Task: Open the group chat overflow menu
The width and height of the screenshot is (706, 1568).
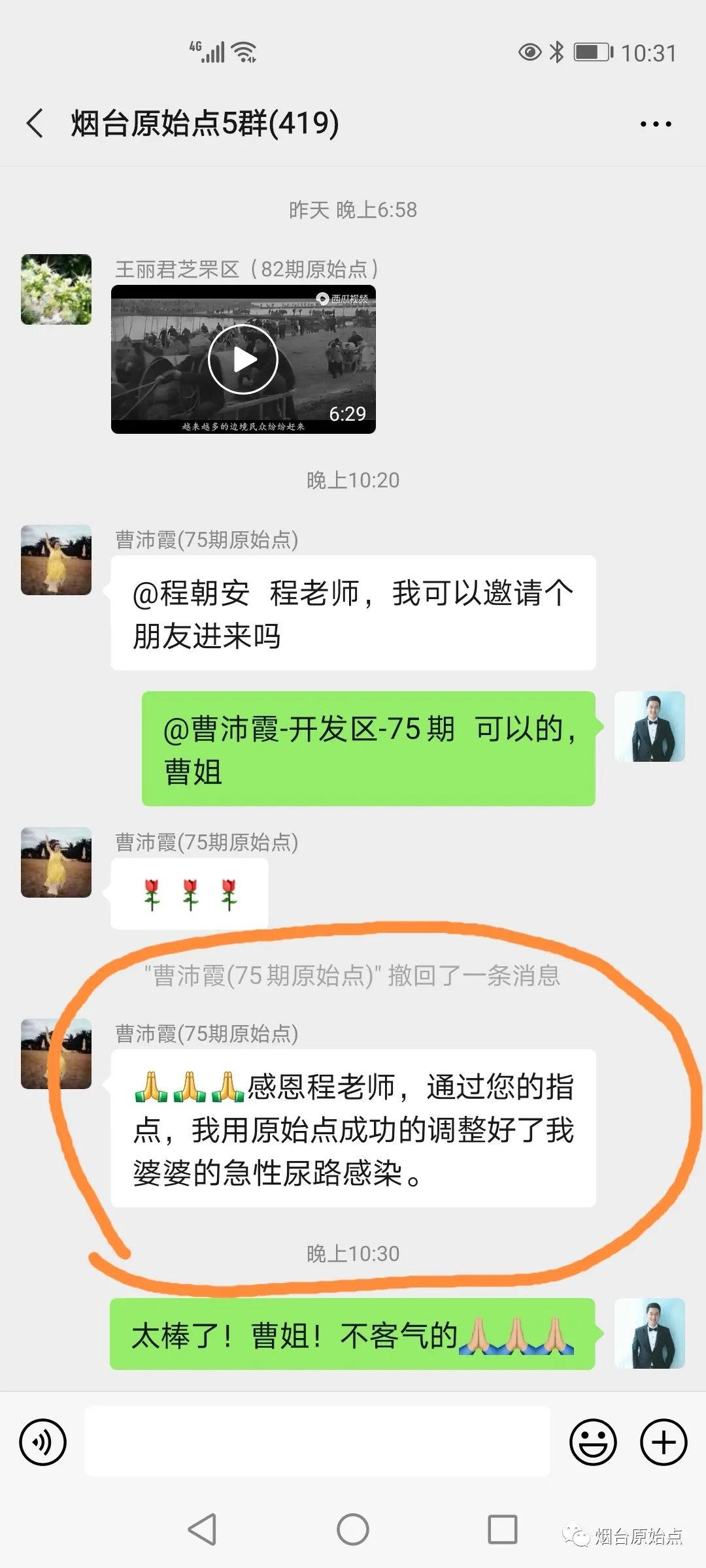Action: 656,123
